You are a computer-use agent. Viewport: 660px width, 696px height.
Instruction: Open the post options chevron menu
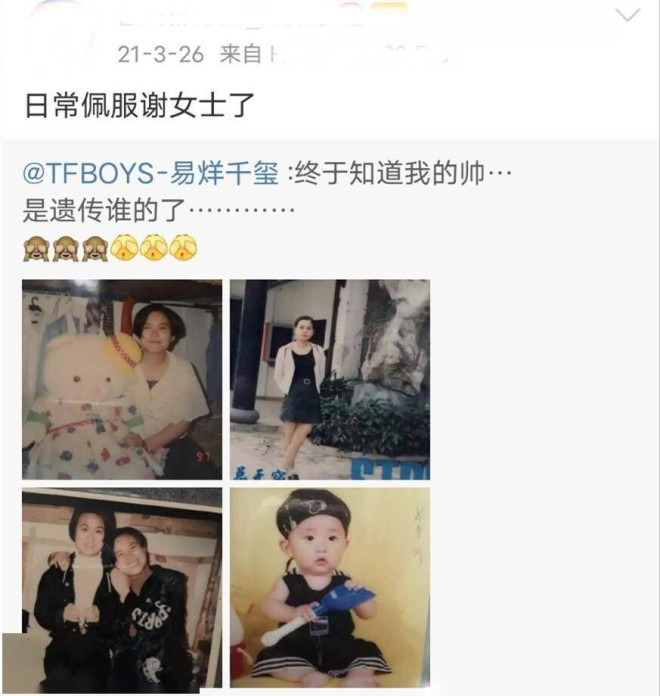point(627,15)
